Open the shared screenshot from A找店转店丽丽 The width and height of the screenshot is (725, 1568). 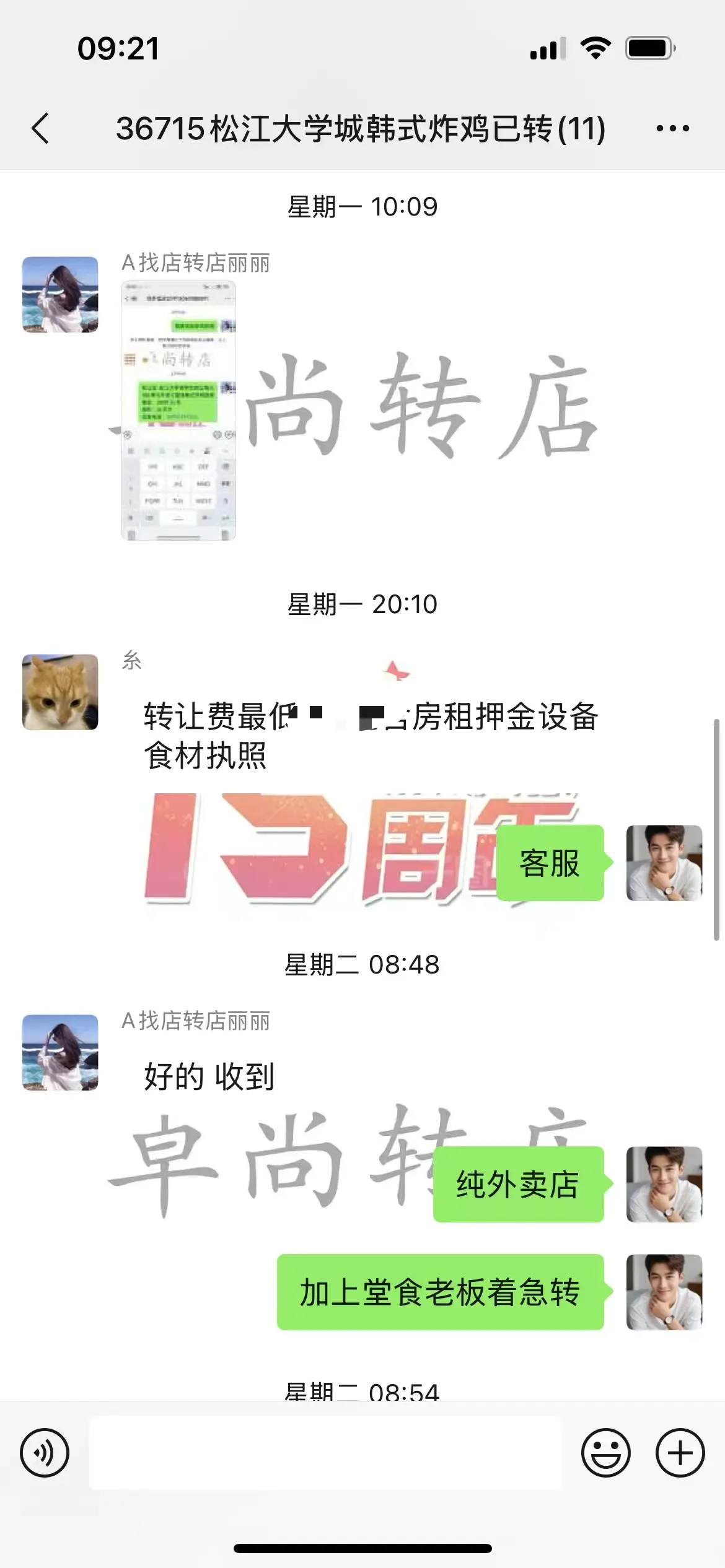click(x=178, y=411)
